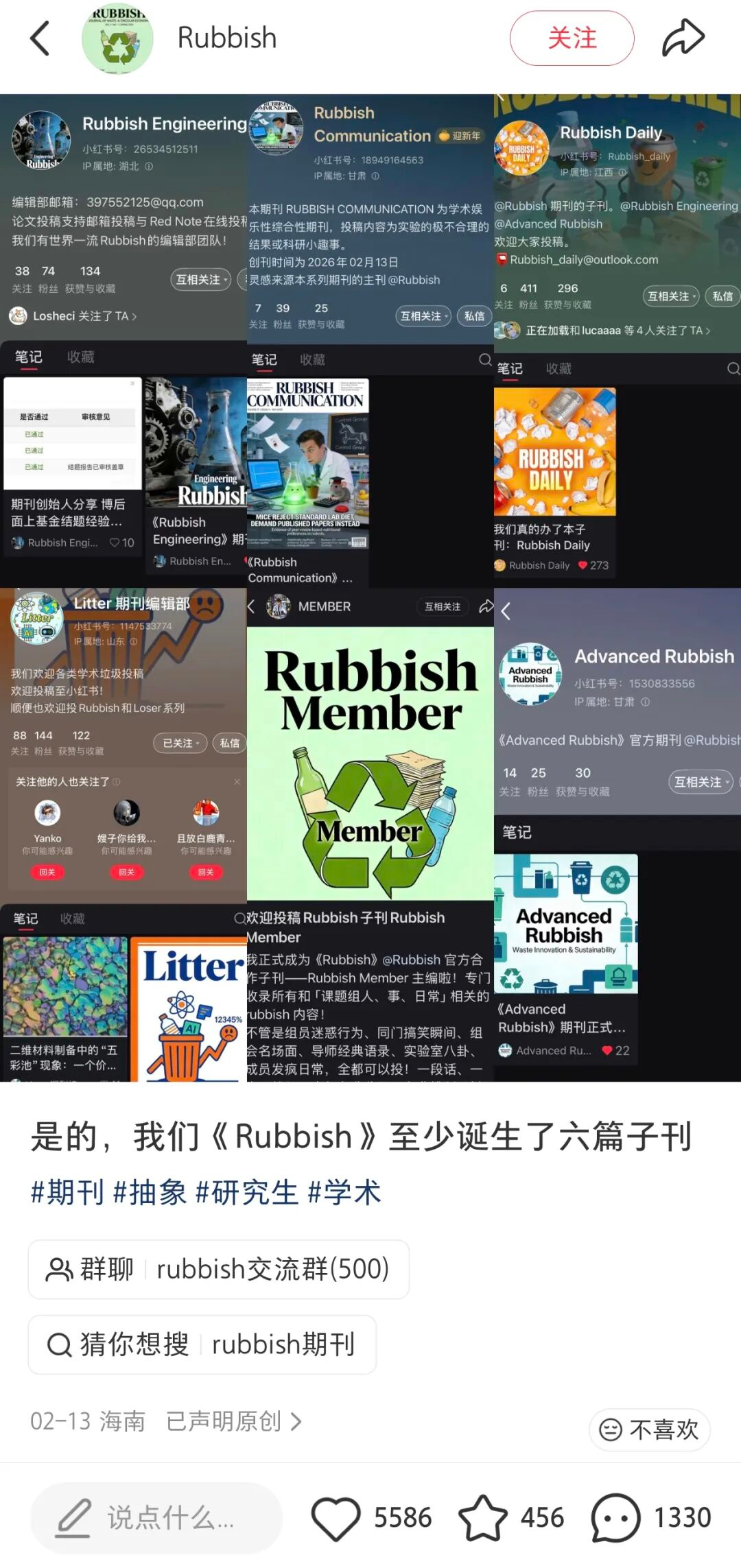741x1568 pixels.
Task: Open the #期刊 hashtag
Action: pos(67,1192)
